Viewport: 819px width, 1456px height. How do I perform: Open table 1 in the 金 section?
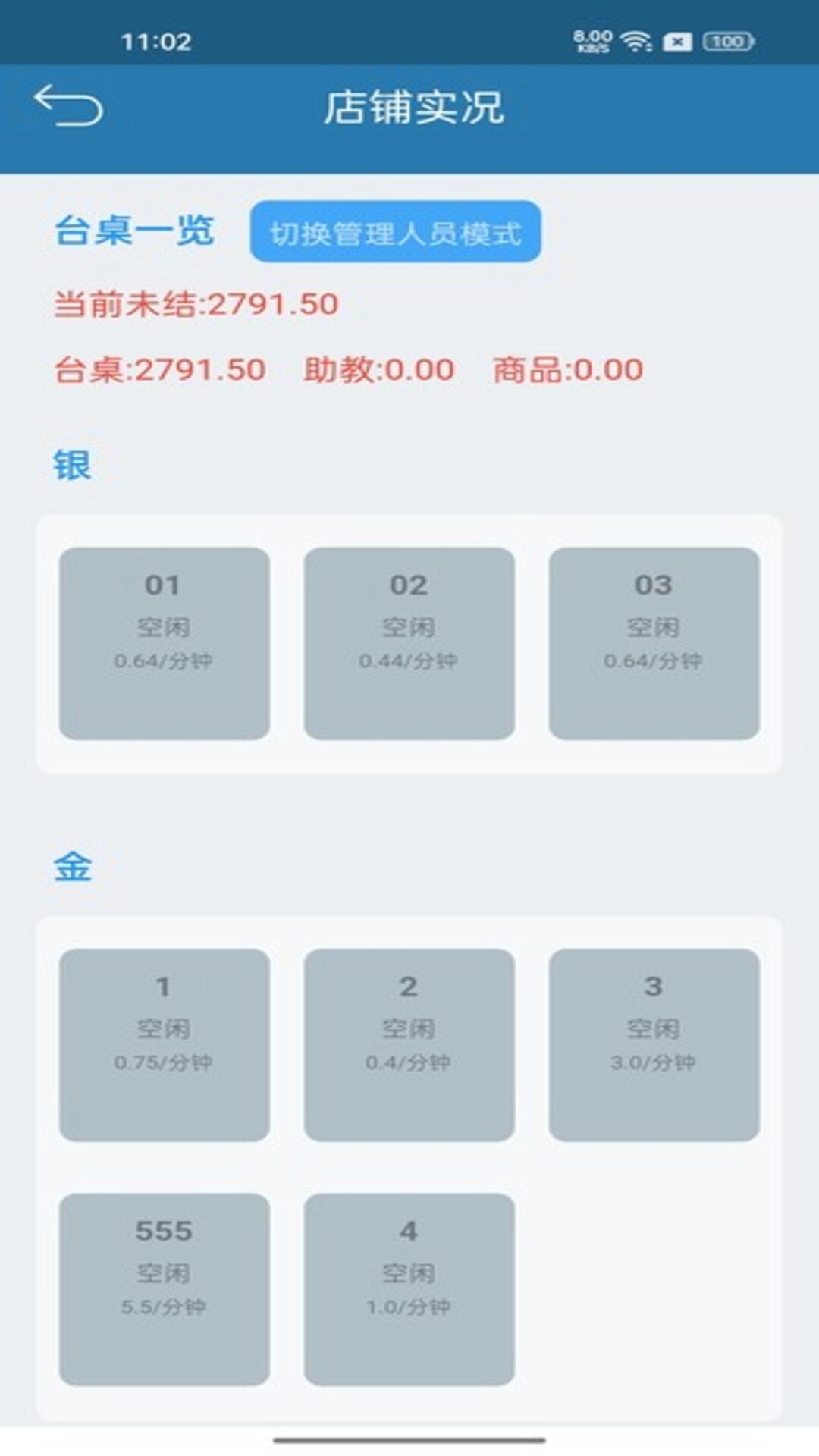pyautogui.click(x=163, y=1045)
